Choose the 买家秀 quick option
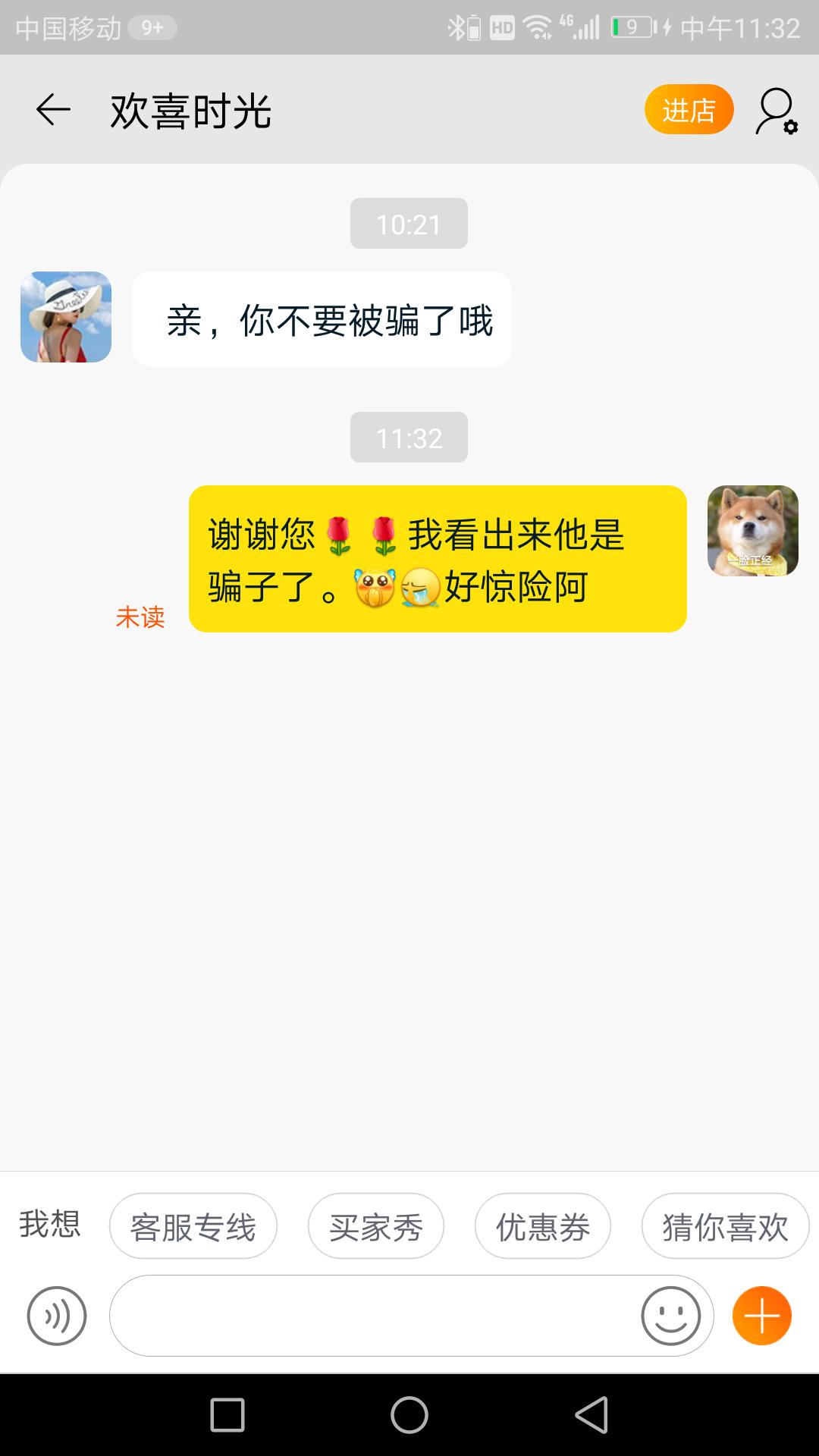819x1456 pixels. pyautogui.click(x=375, y=1224)
